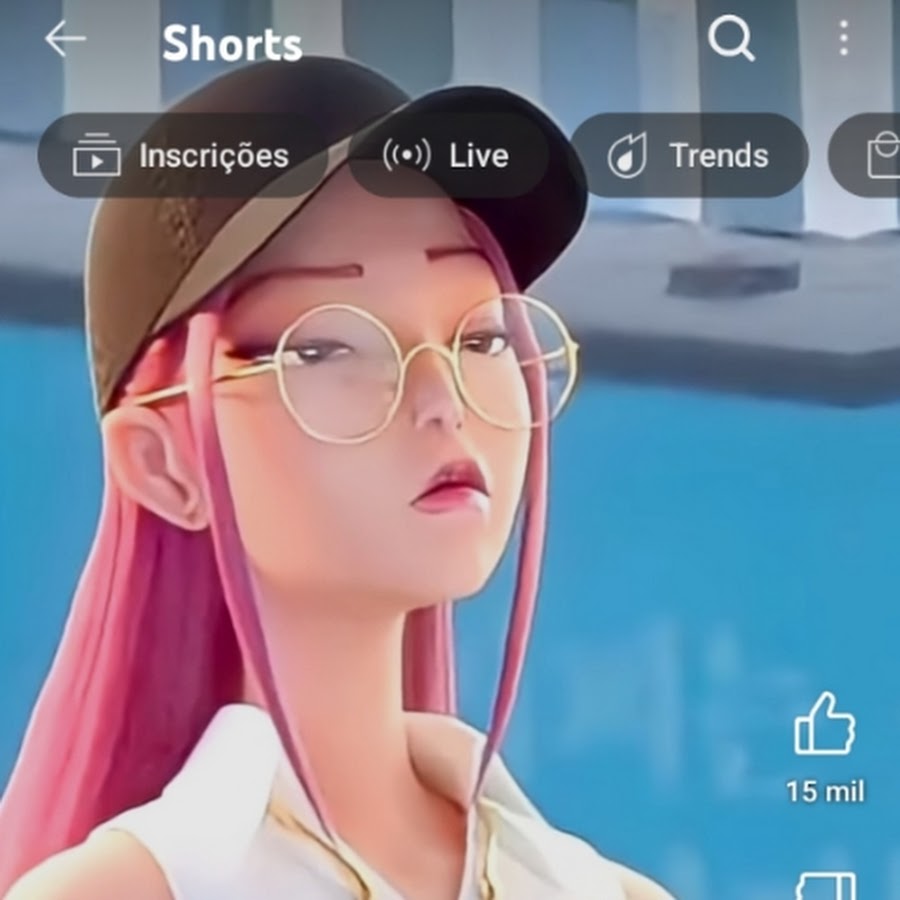Go back using the top arrow
Viewport: 900px width, 900px height.
65,40
